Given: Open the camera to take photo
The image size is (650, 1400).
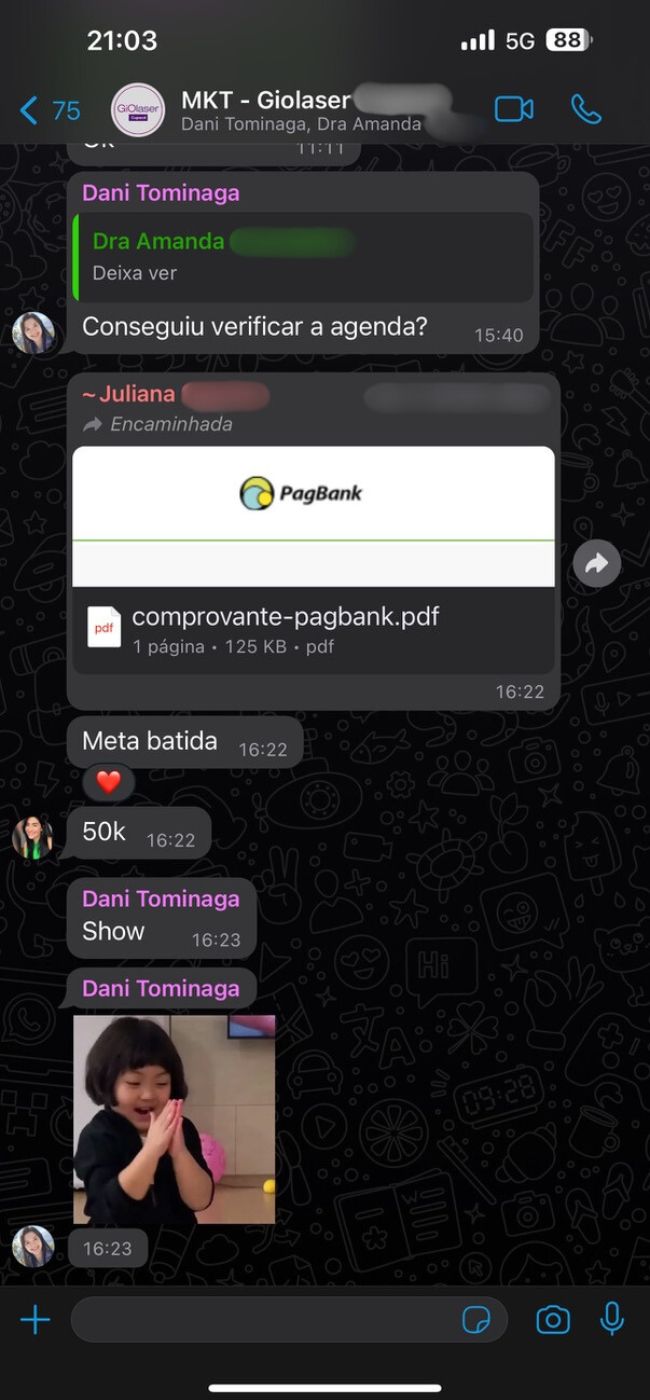Looking at the screenshot, I should [553, 1320].
